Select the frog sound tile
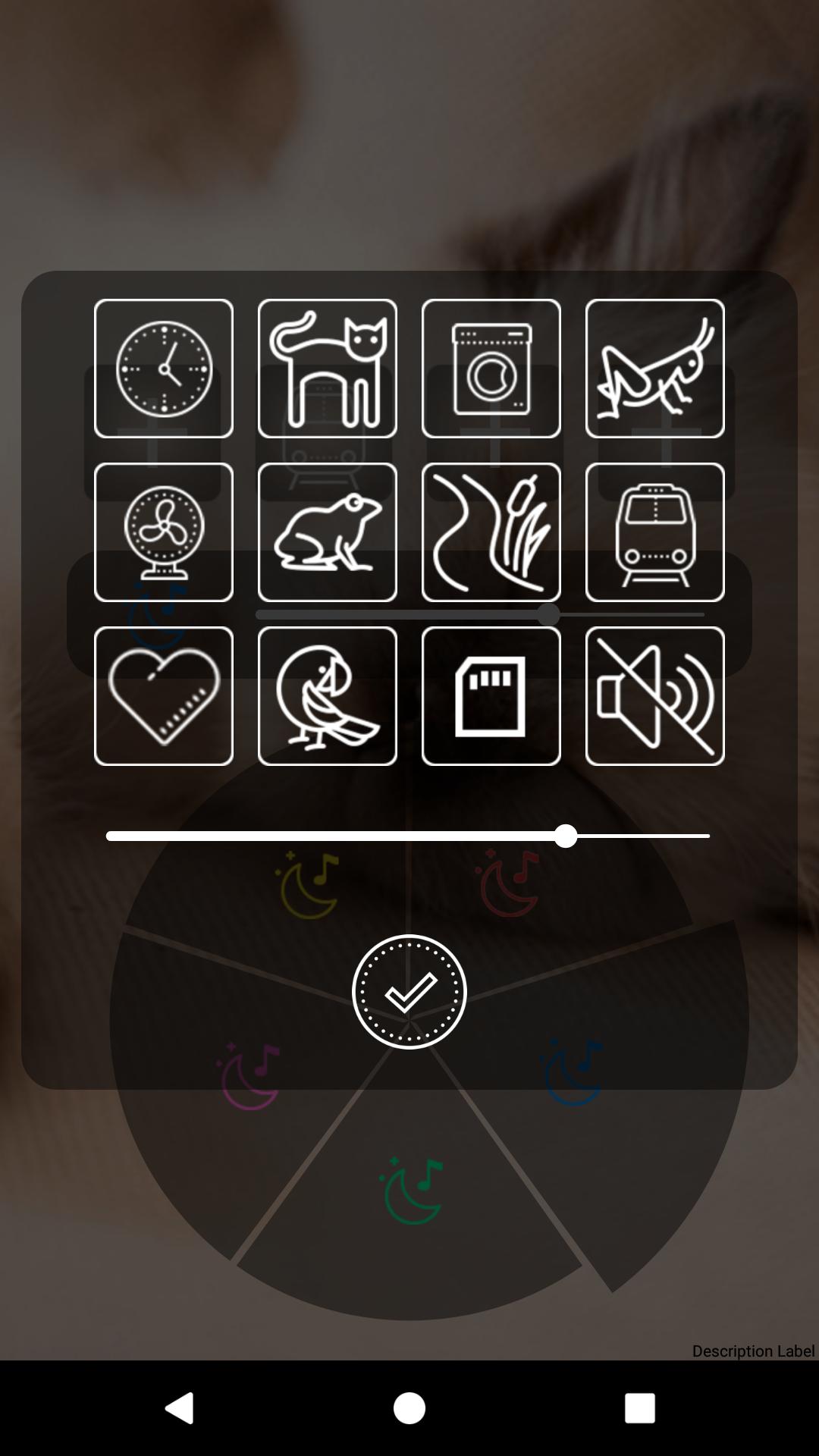Image resolution: width=819 pixels, height=1456 pixels. click(328, 532)
